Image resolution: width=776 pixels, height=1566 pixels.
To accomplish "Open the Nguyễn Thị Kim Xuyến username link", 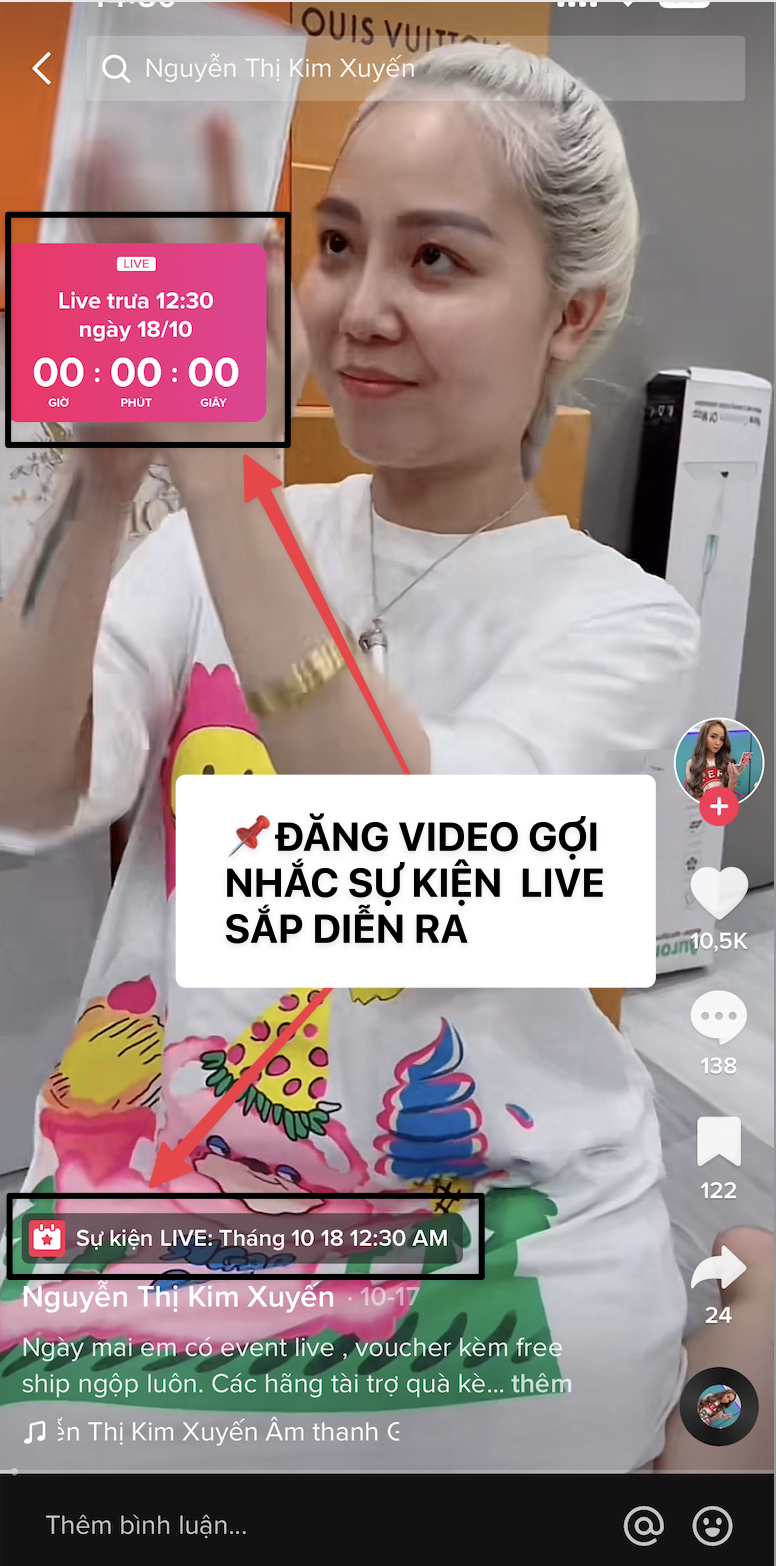I will pyautogui.click(x=178, y=1297).
